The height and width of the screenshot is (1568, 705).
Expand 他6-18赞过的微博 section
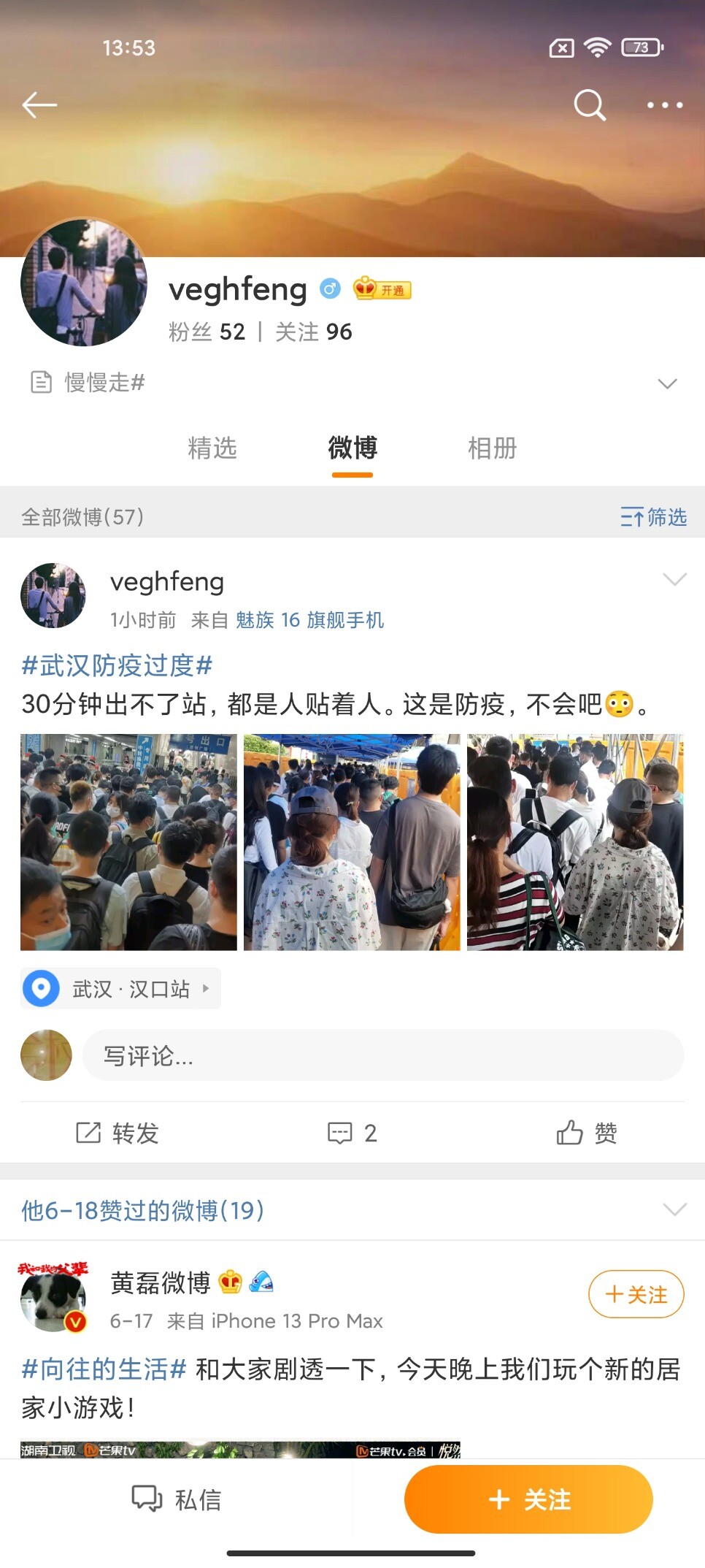pyautogui.click(x=674, y=1209)
